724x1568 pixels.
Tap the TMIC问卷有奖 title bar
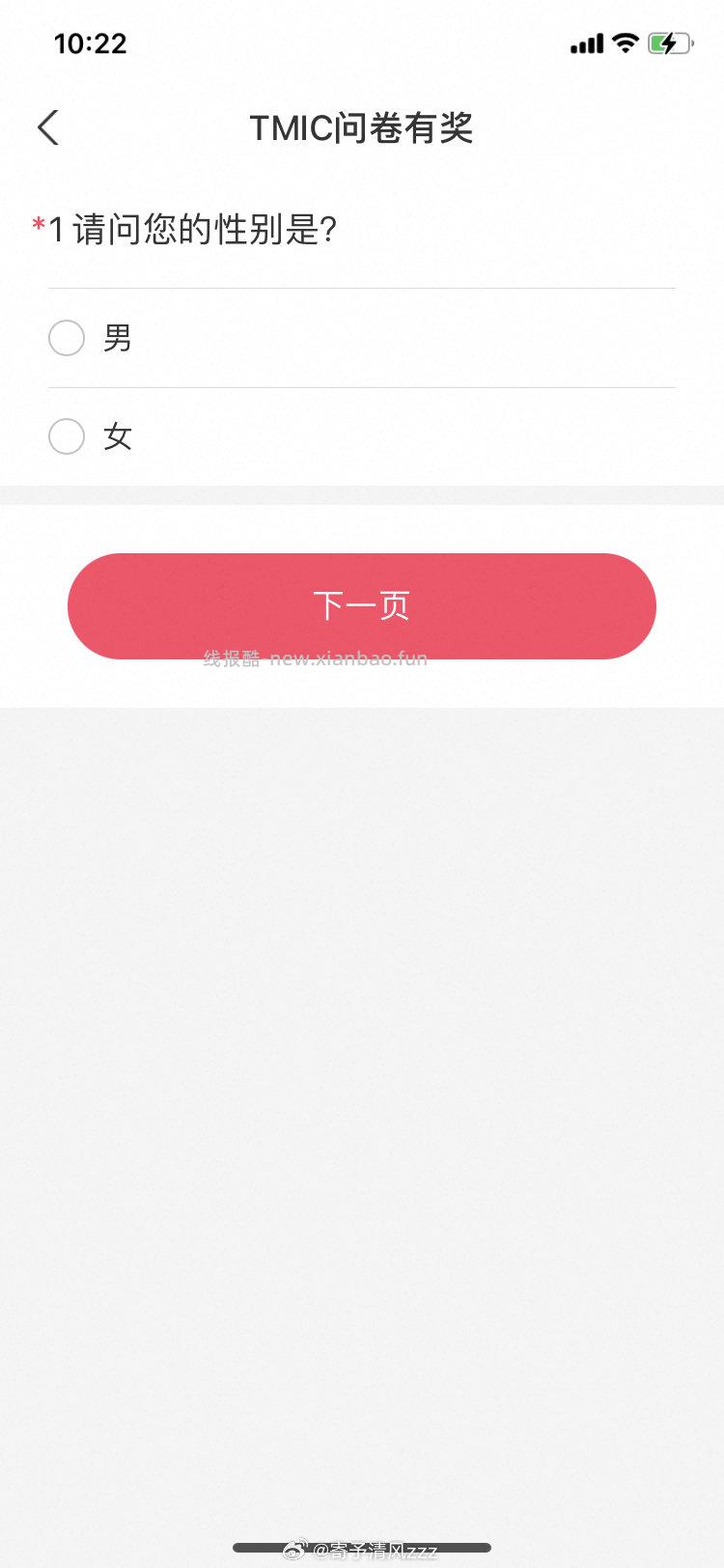click(x=361, y=126)
